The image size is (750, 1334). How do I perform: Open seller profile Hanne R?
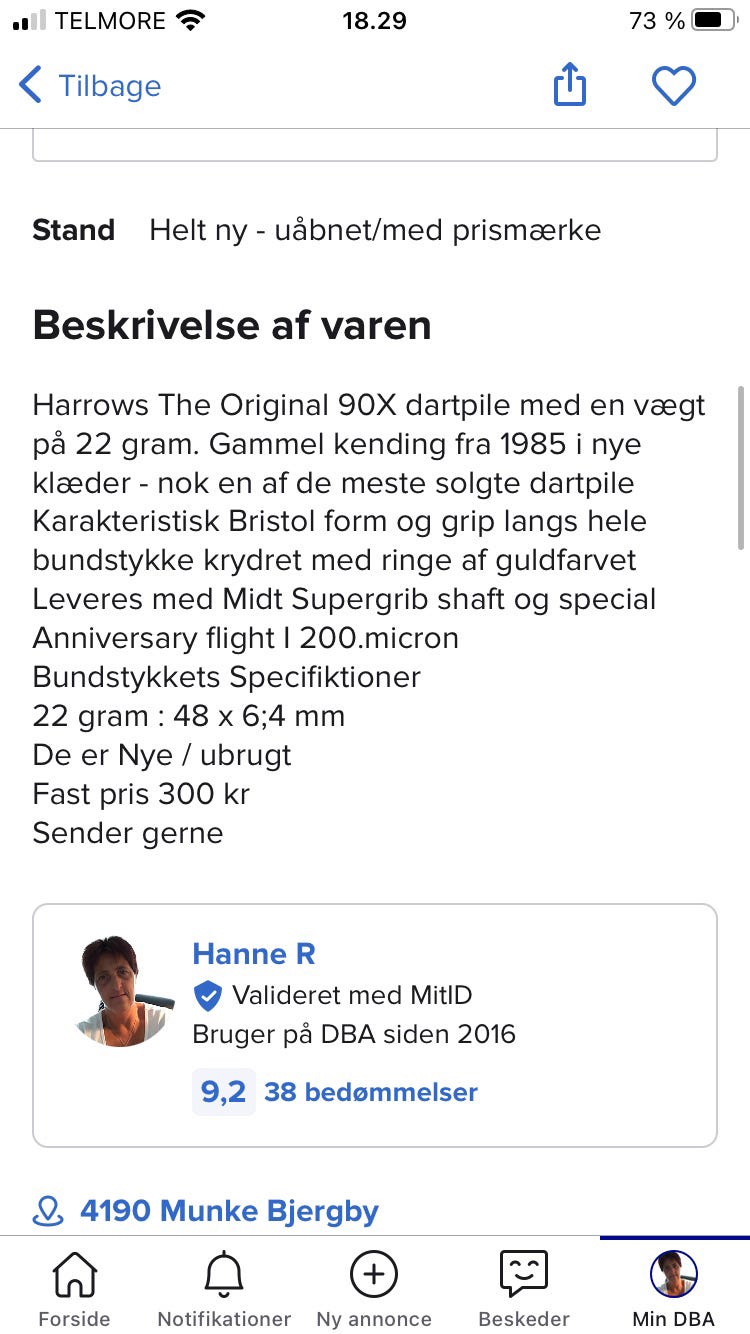253,954
